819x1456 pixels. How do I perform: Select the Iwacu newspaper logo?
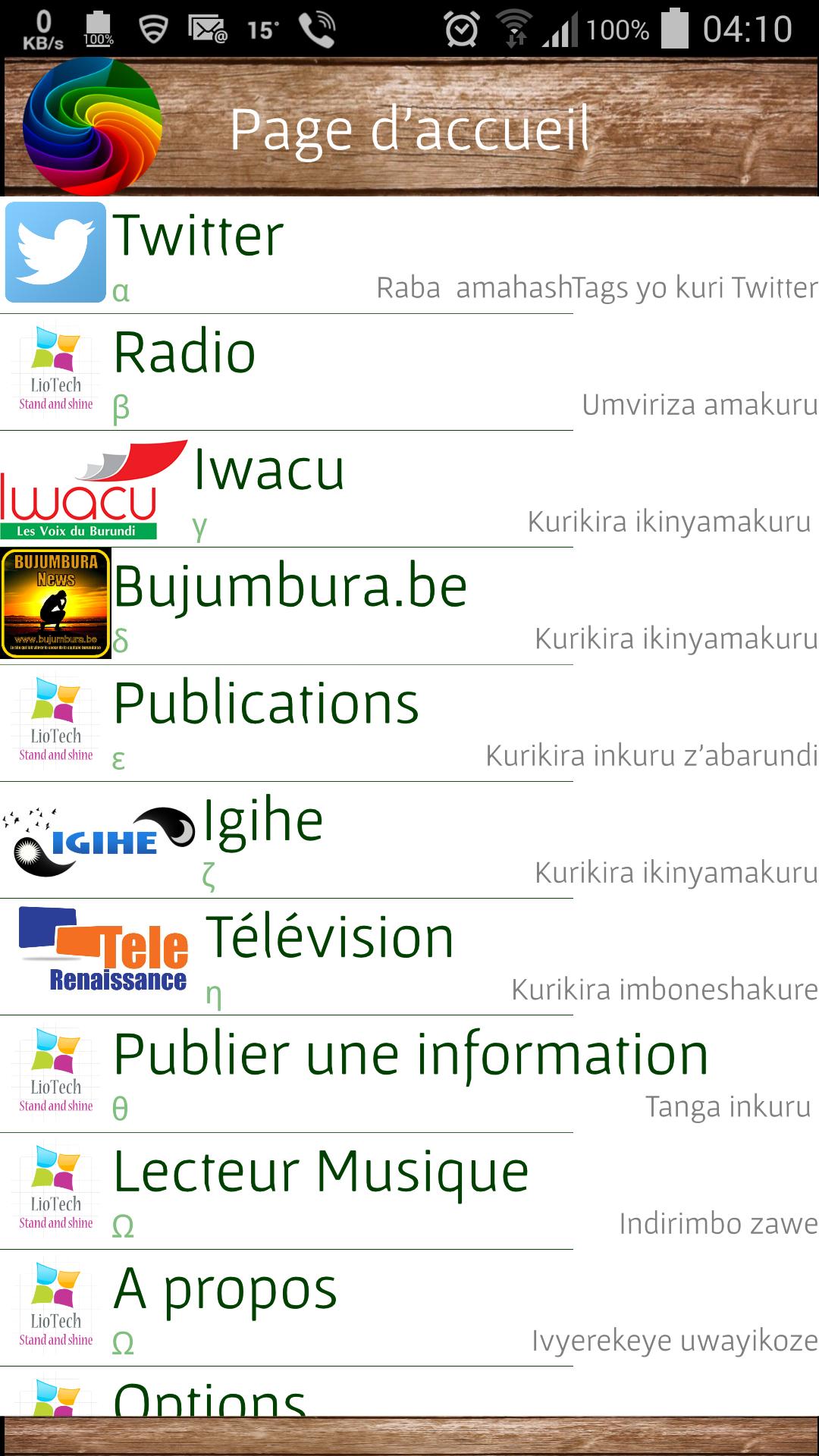click(x=80, y=489)
